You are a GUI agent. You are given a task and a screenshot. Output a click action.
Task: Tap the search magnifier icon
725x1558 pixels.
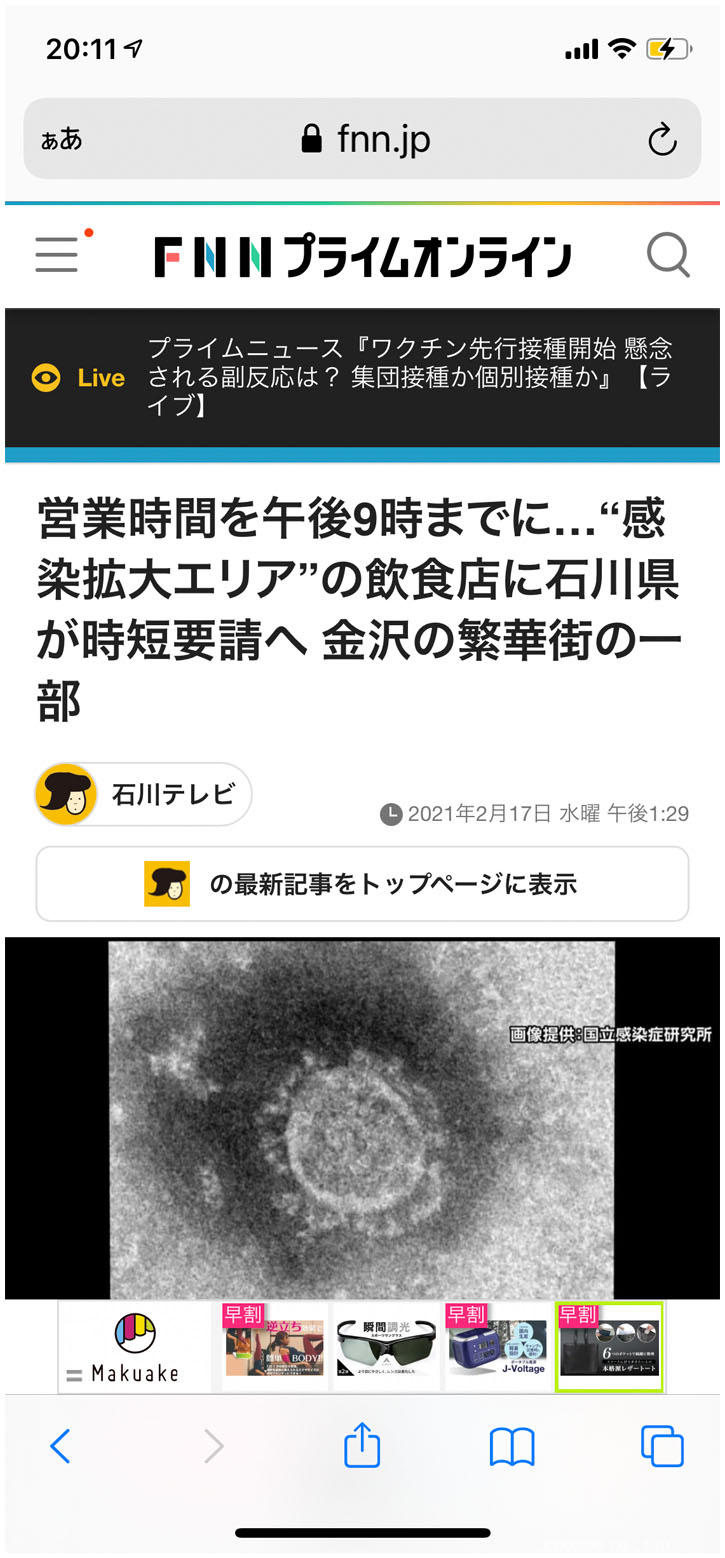668,256
